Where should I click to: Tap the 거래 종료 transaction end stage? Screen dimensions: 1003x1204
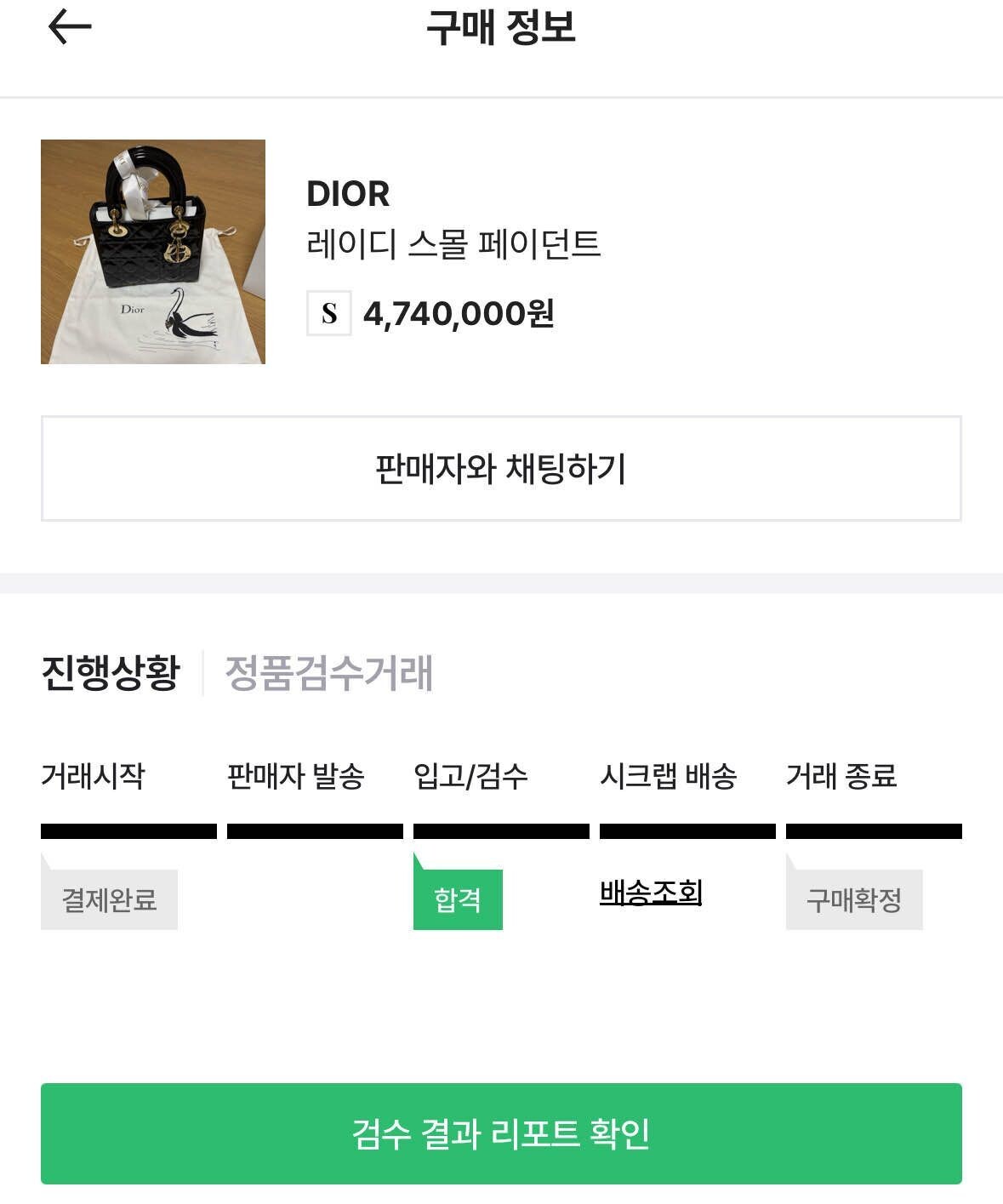tap(842, 774)
